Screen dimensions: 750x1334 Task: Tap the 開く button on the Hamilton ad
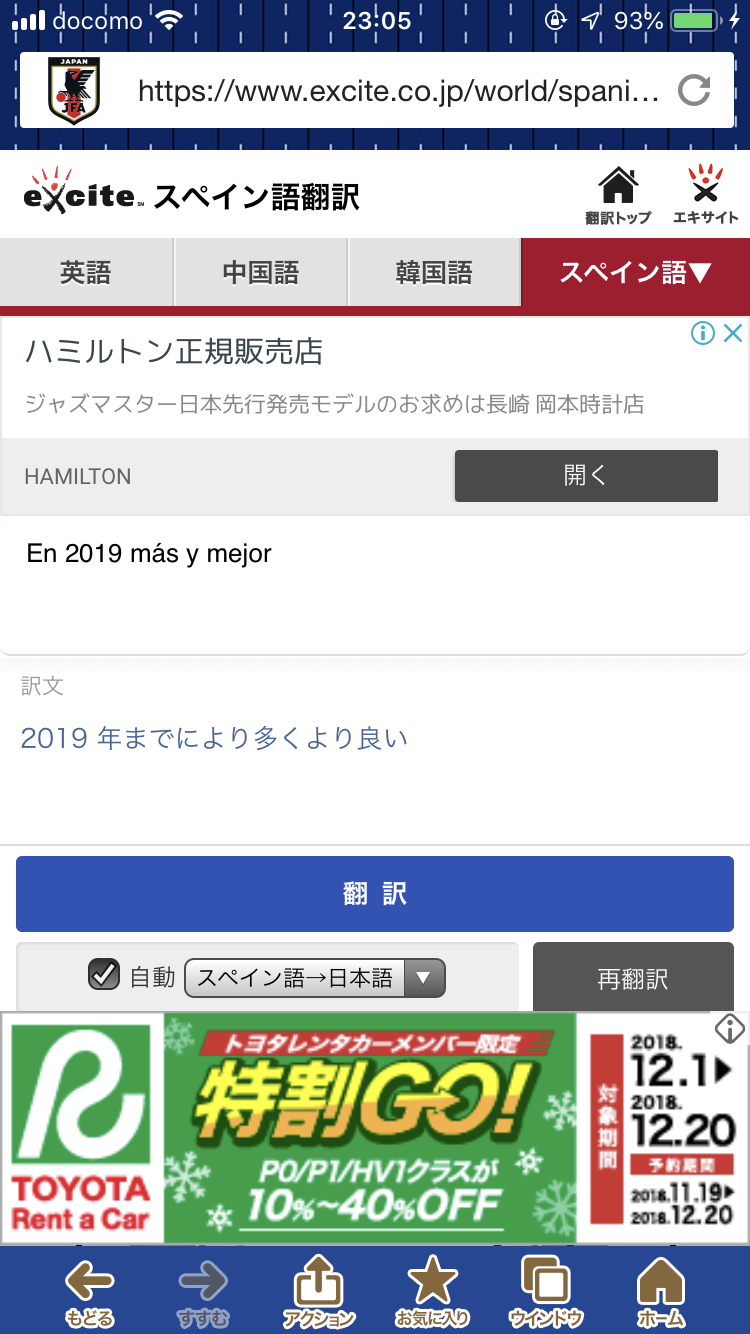(586, 475)
